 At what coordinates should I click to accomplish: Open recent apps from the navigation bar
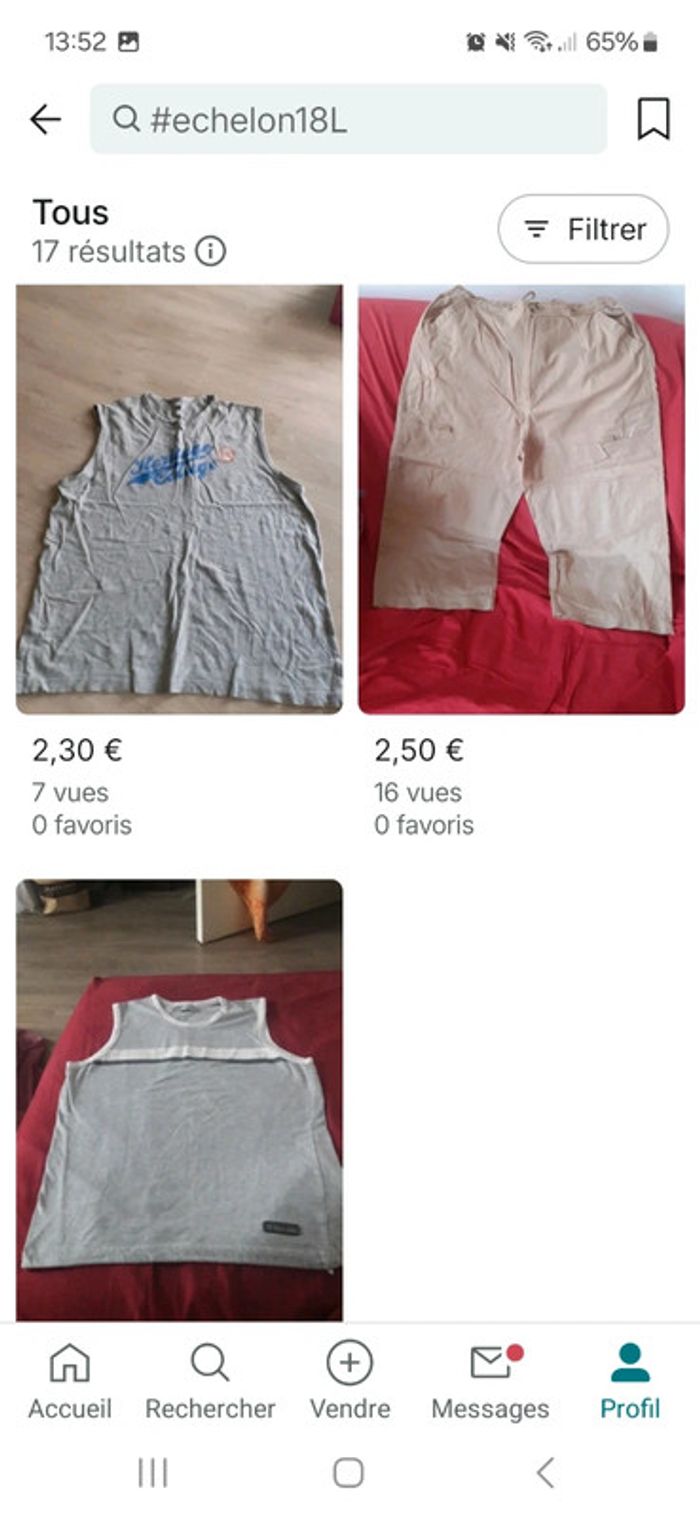coord(152,1472)
